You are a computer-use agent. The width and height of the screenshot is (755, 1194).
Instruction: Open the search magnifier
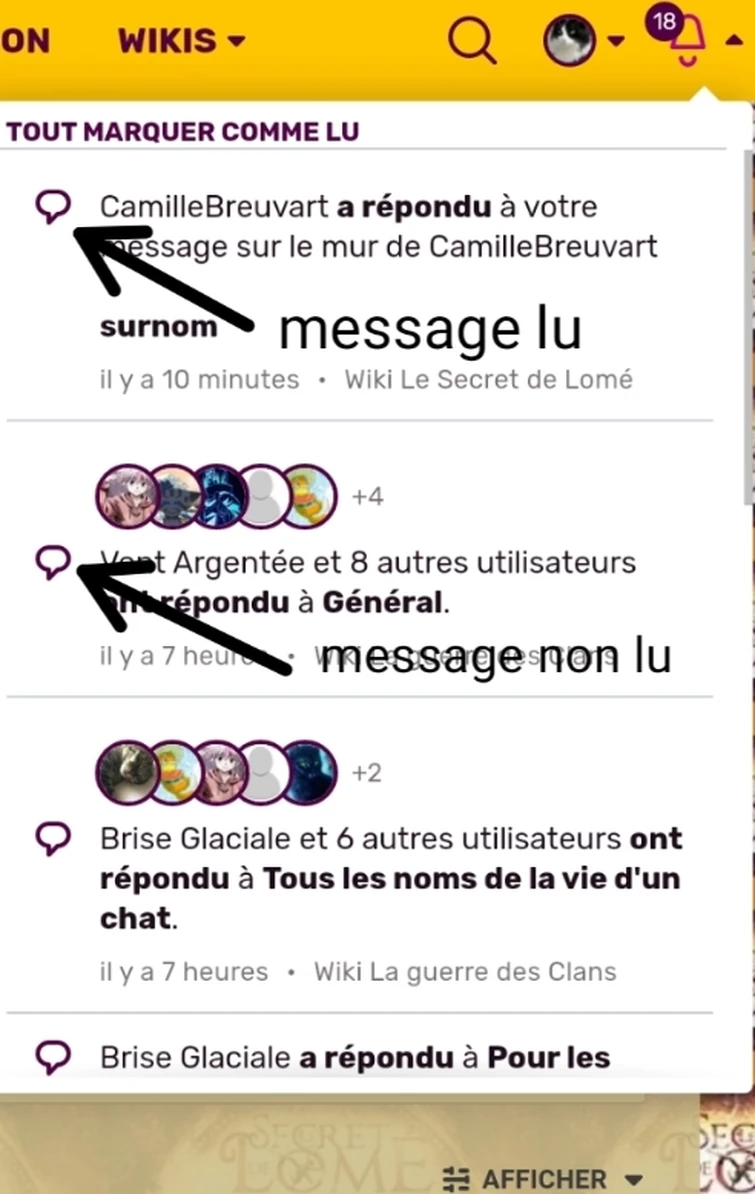(x=471, y=41)
